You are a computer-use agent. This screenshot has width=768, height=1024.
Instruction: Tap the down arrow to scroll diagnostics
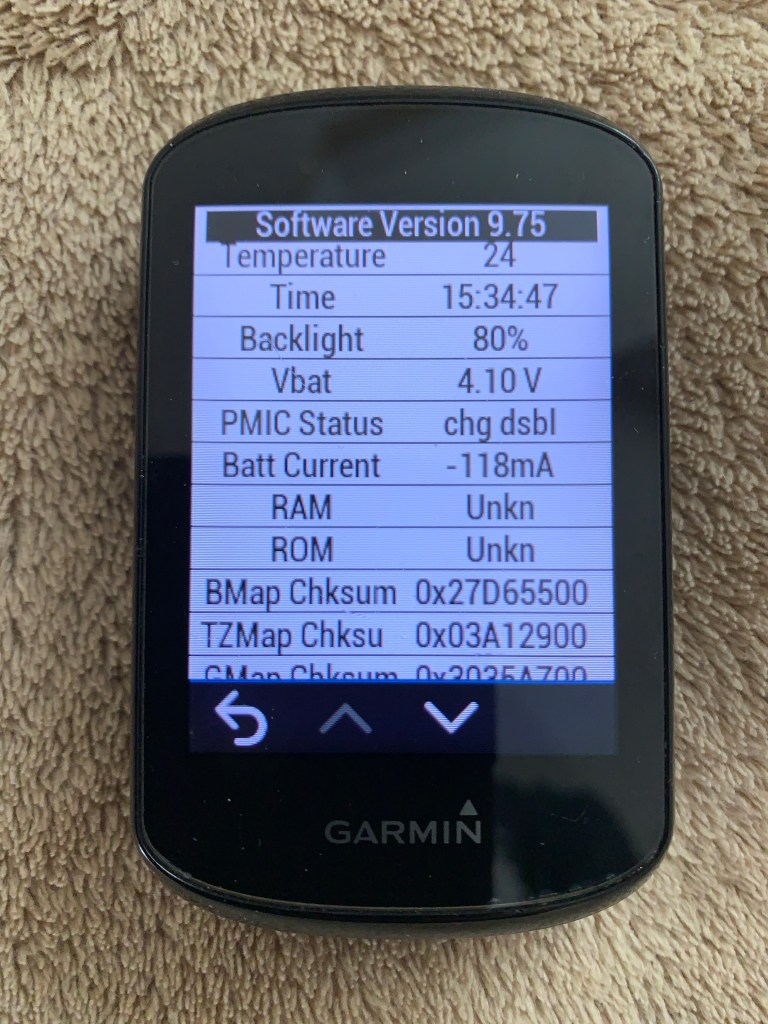(x=451, y=717)
